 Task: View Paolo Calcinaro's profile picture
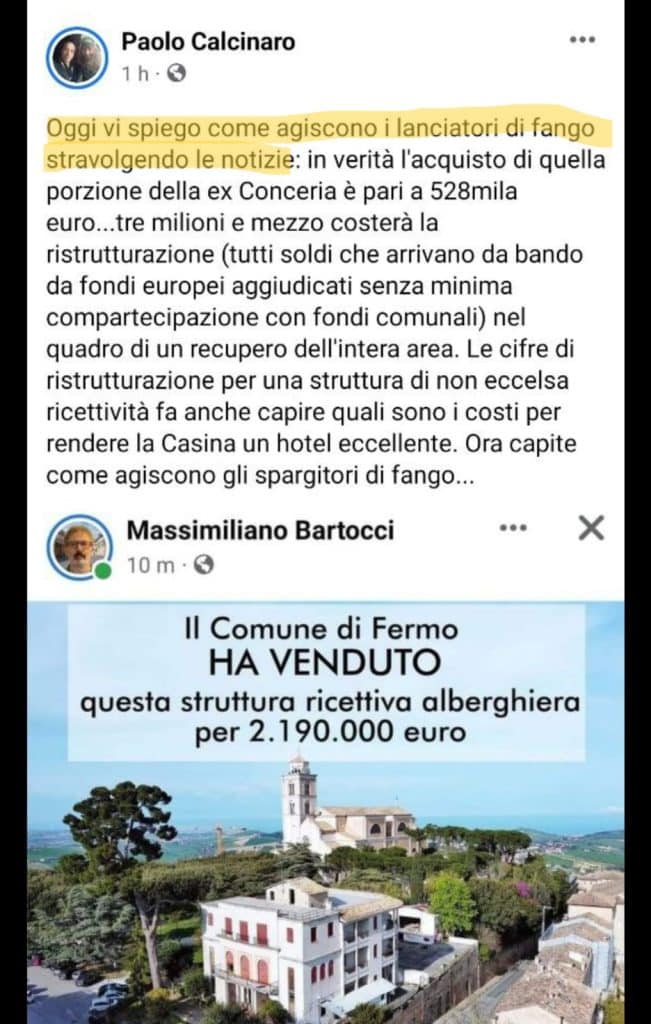77,57
